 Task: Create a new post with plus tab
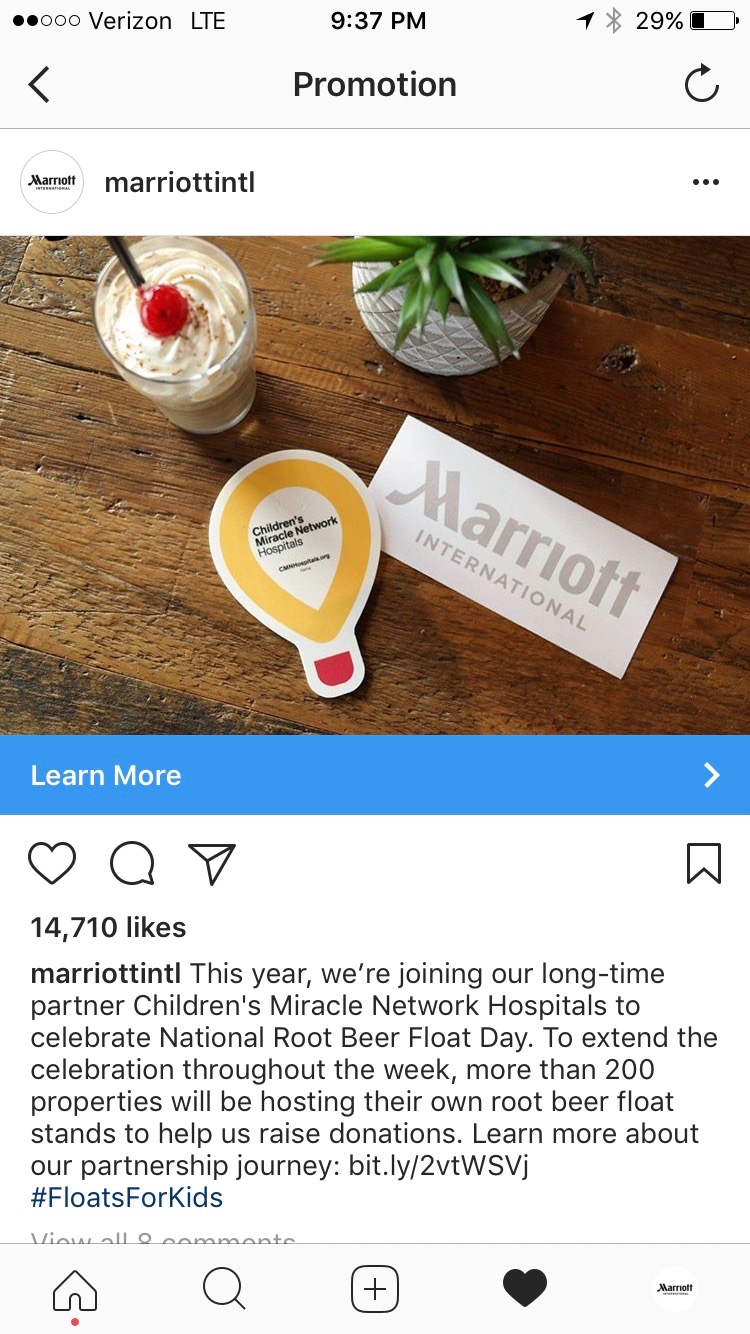point(375,1289)
